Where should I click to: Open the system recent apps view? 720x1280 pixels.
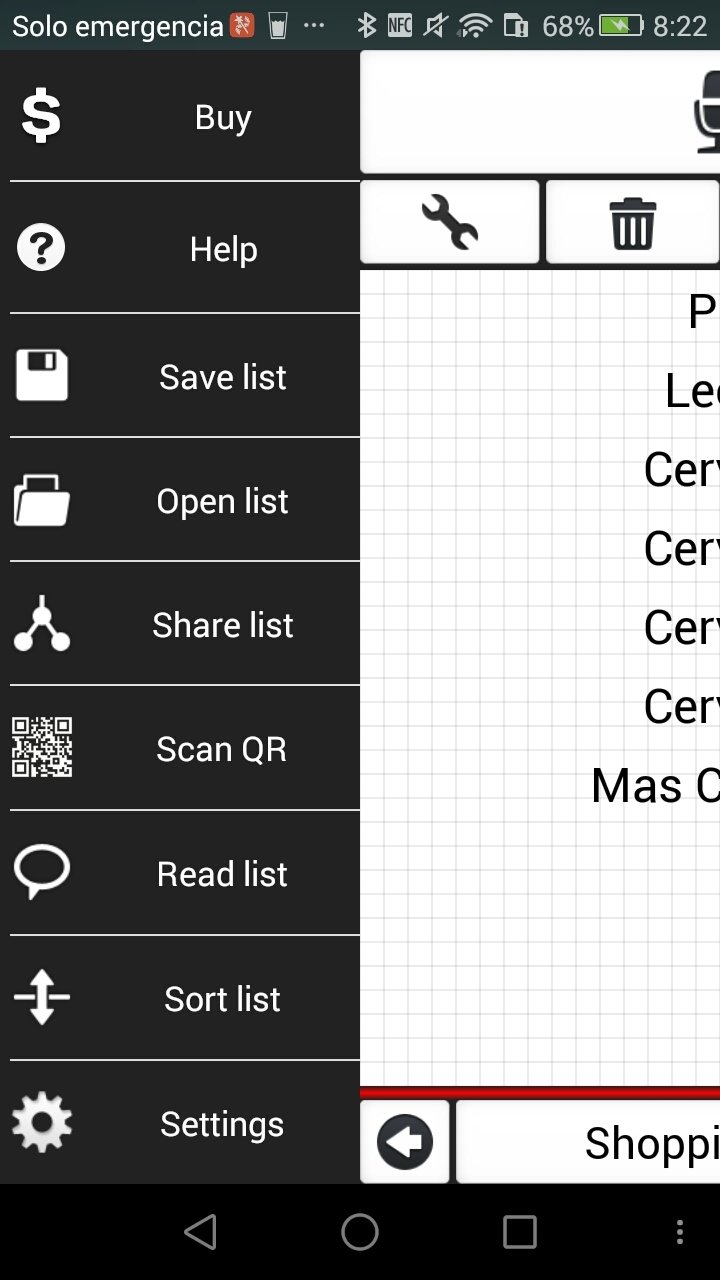[x=520, y=1232]
